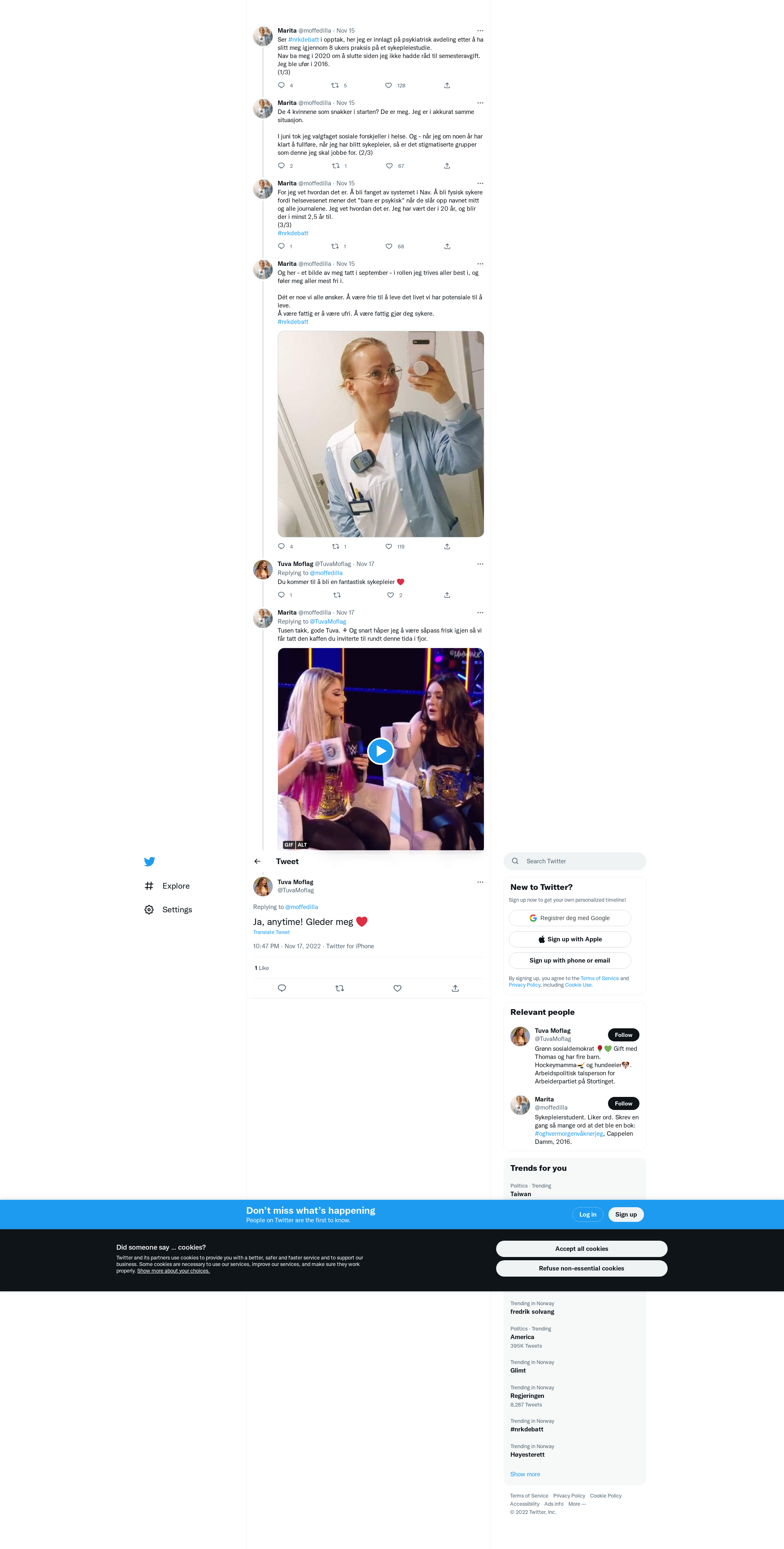Sign up with phone or email
The width and height of the screenshot is (784, 1549).
point(570,960)
